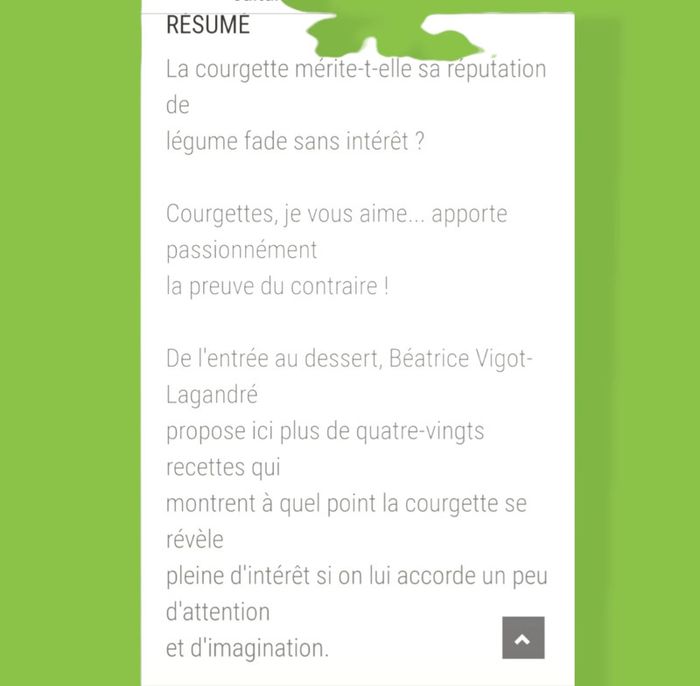This screenshot has width=700, height=686.
Task: Tap the scroll-to-top arrow button
Action: click(523, 637)
